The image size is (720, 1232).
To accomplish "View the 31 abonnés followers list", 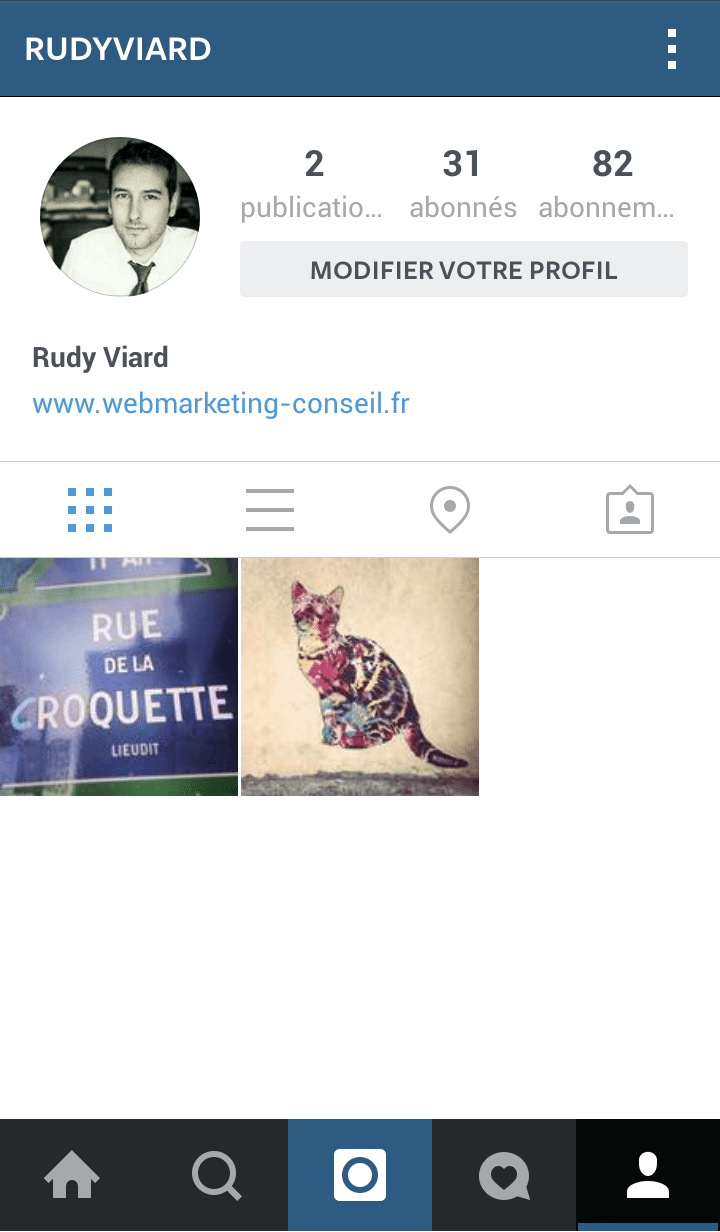I will click(x=463, y=184).
